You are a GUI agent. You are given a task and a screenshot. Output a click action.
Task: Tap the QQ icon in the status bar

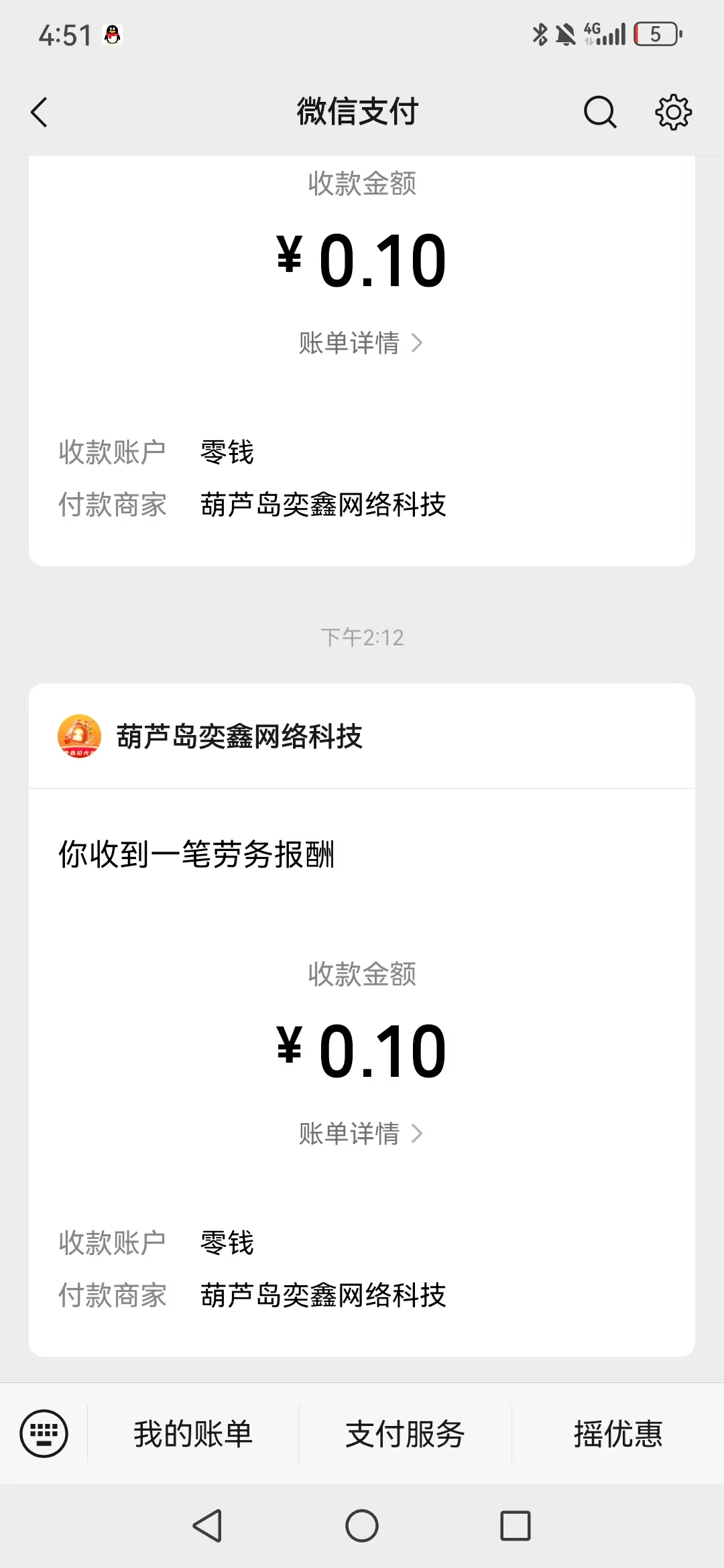click(x=113, y=34)
